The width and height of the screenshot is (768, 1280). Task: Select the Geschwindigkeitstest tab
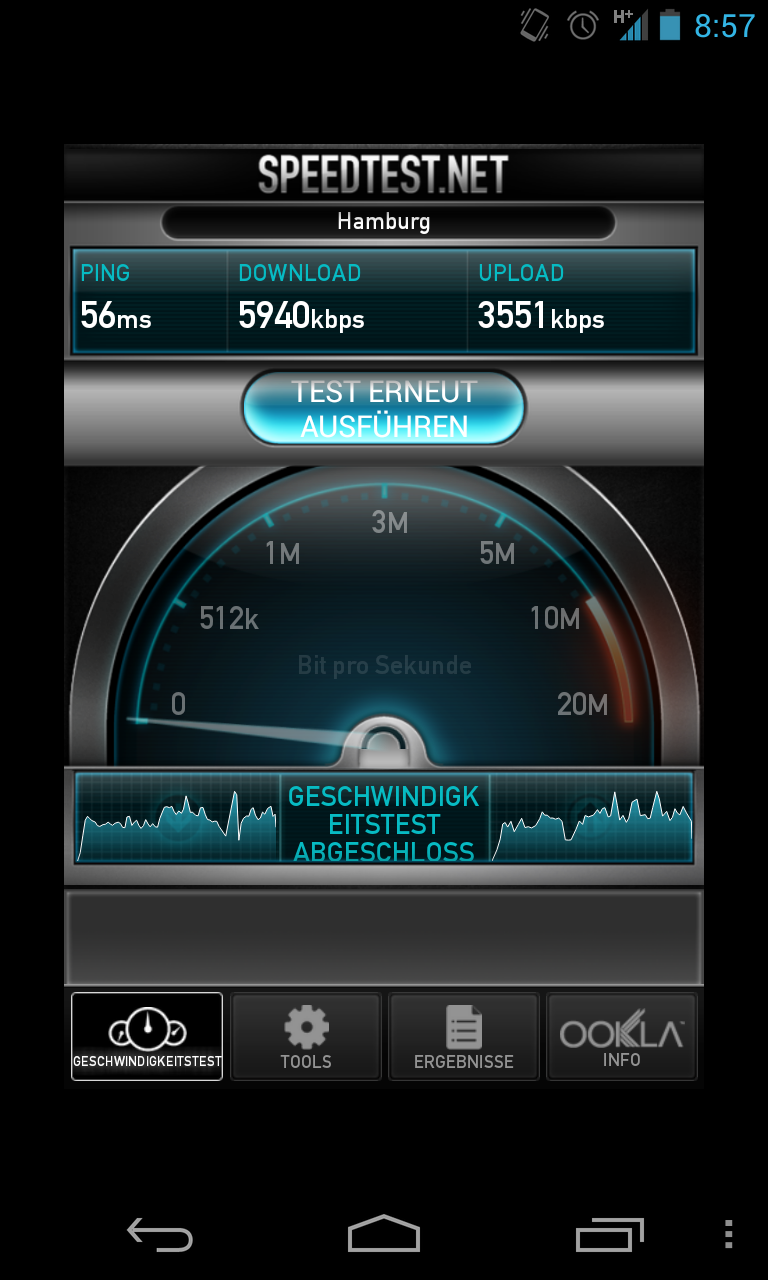pos(147,1037)
